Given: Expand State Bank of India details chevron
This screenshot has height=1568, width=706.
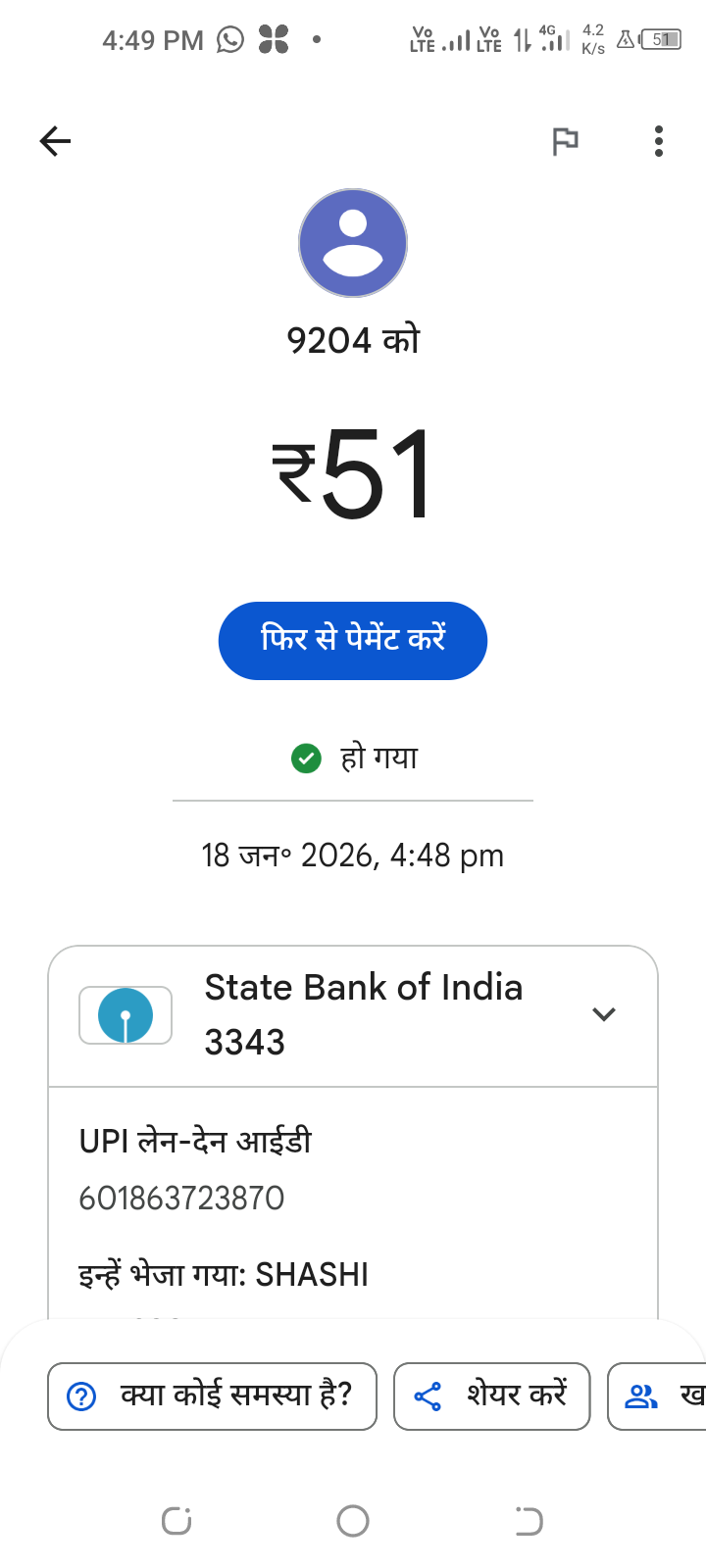Looking at the screenshot, I should (604, 1014).
